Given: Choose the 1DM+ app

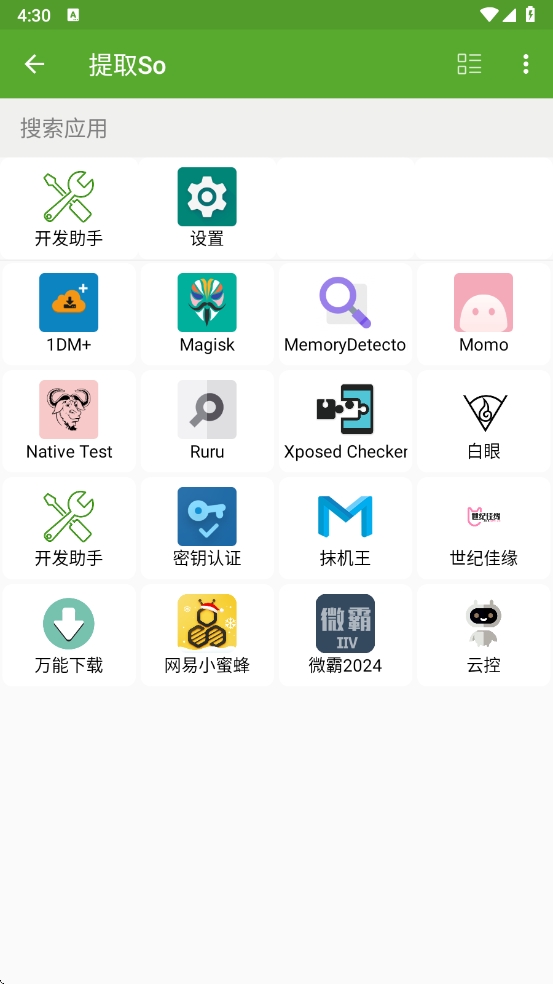Looking at the screenshot, I should click(x=69, y=314).
